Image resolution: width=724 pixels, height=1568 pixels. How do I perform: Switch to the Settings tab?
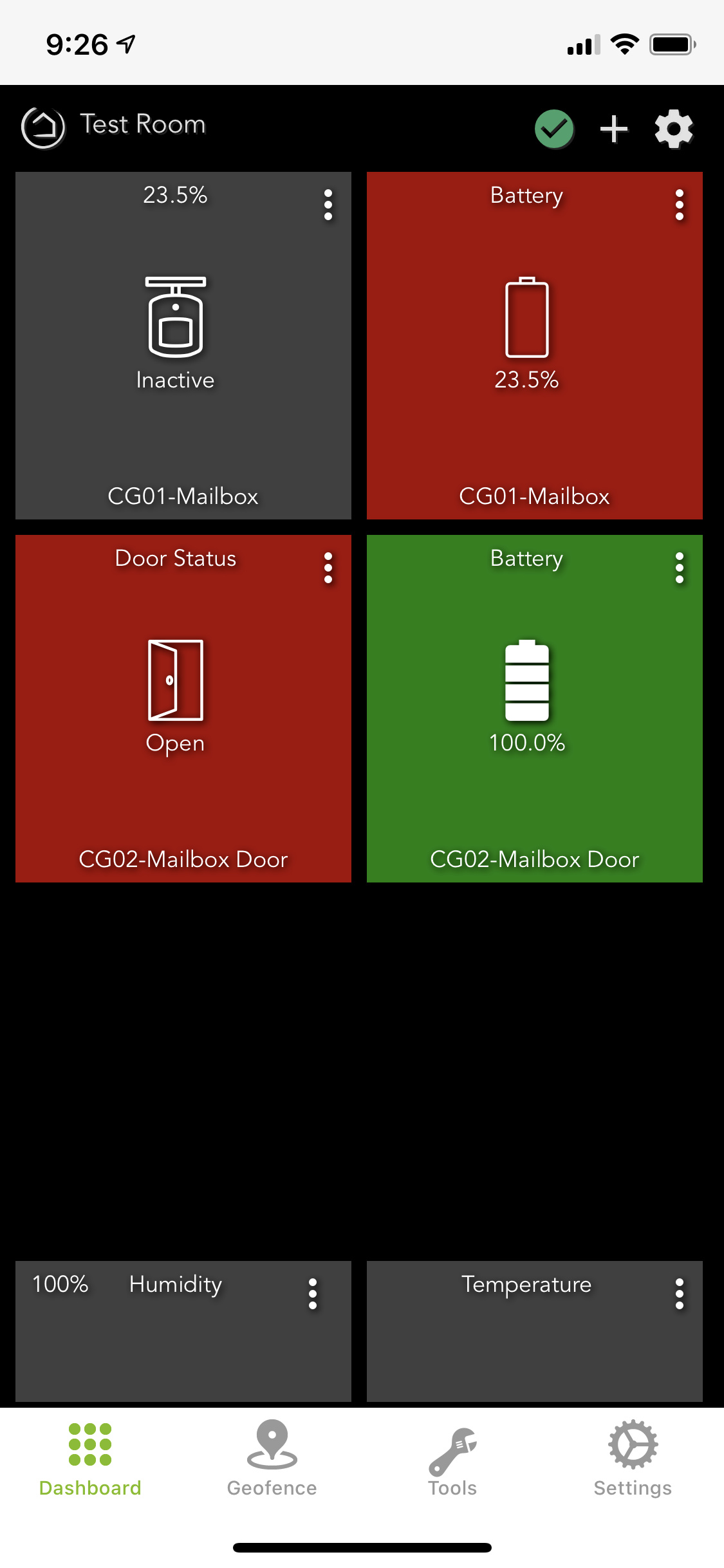(633, 1459)
